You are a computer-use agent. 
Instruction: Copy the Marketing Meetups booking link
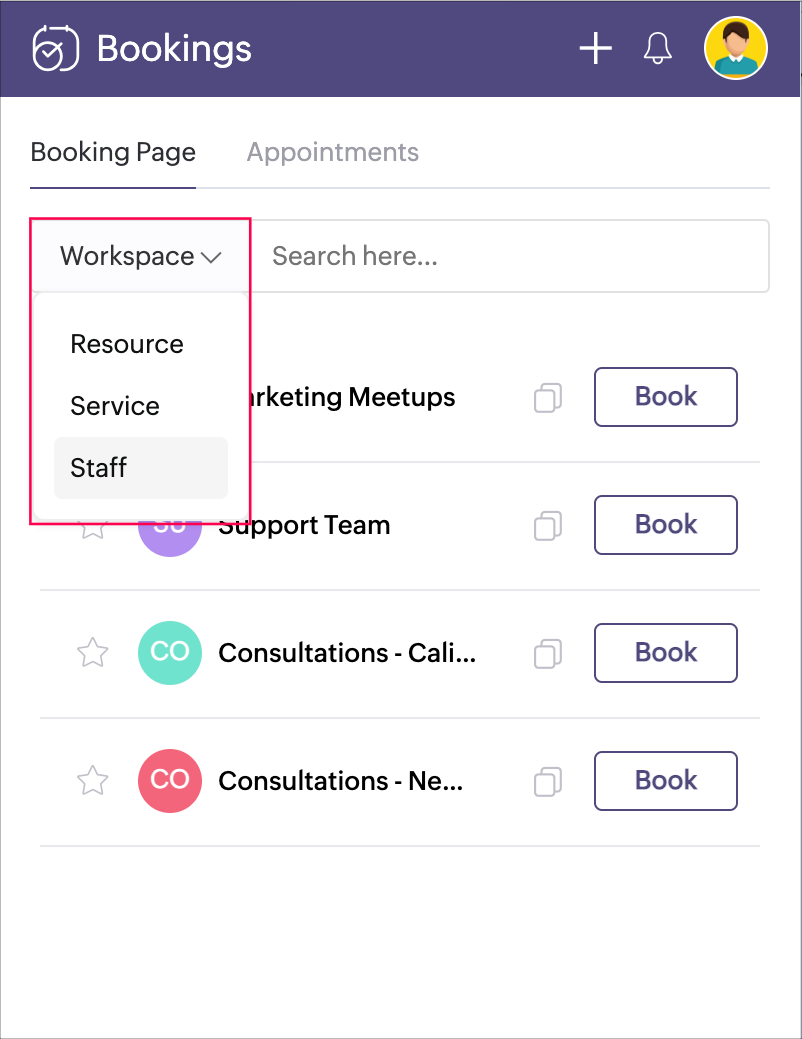point(547,398)
